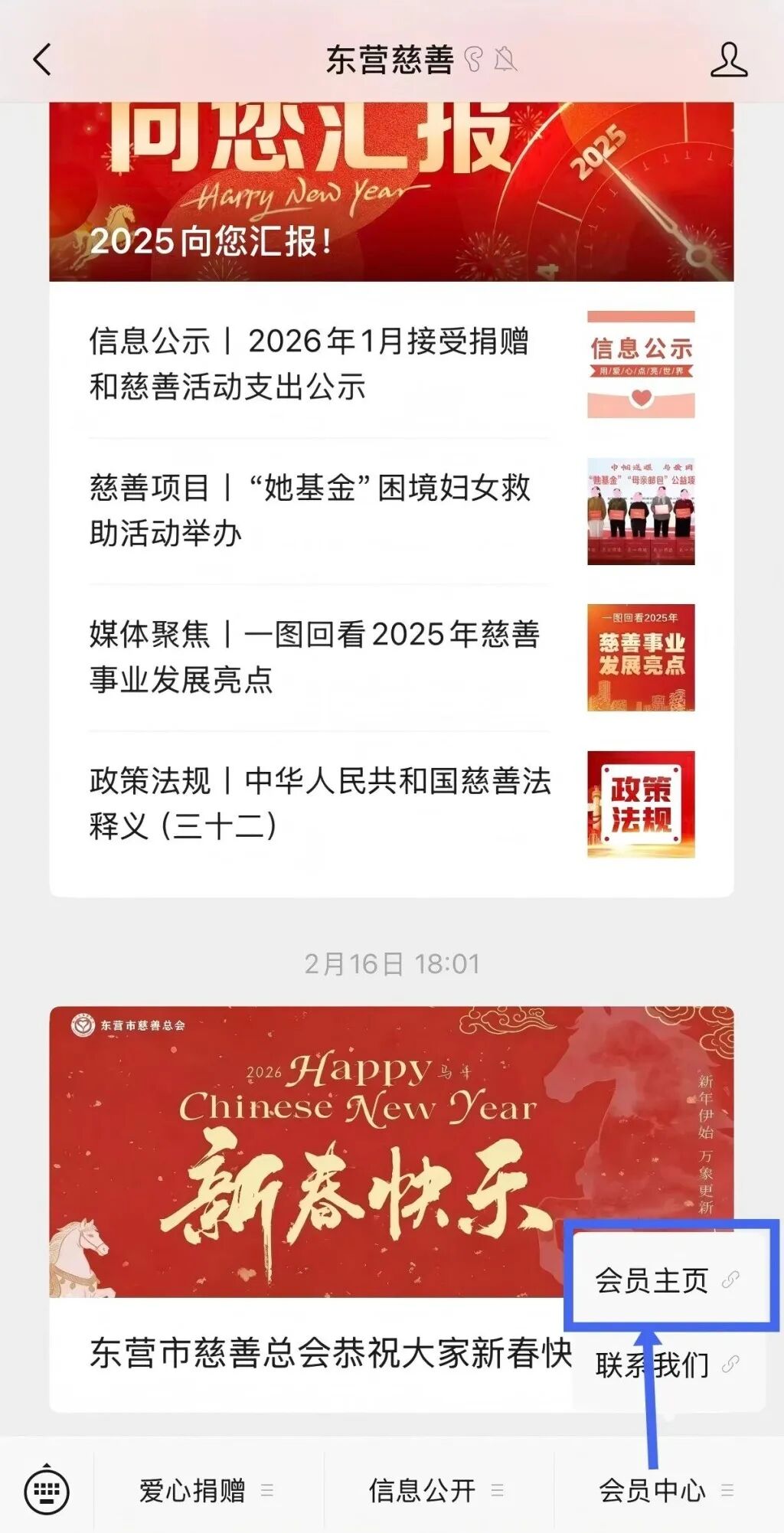Unmute notifications via the crossed bell icon
The width and height of the screenshot is (784, 1533).
pyautogui.click(x=504, y=60)
